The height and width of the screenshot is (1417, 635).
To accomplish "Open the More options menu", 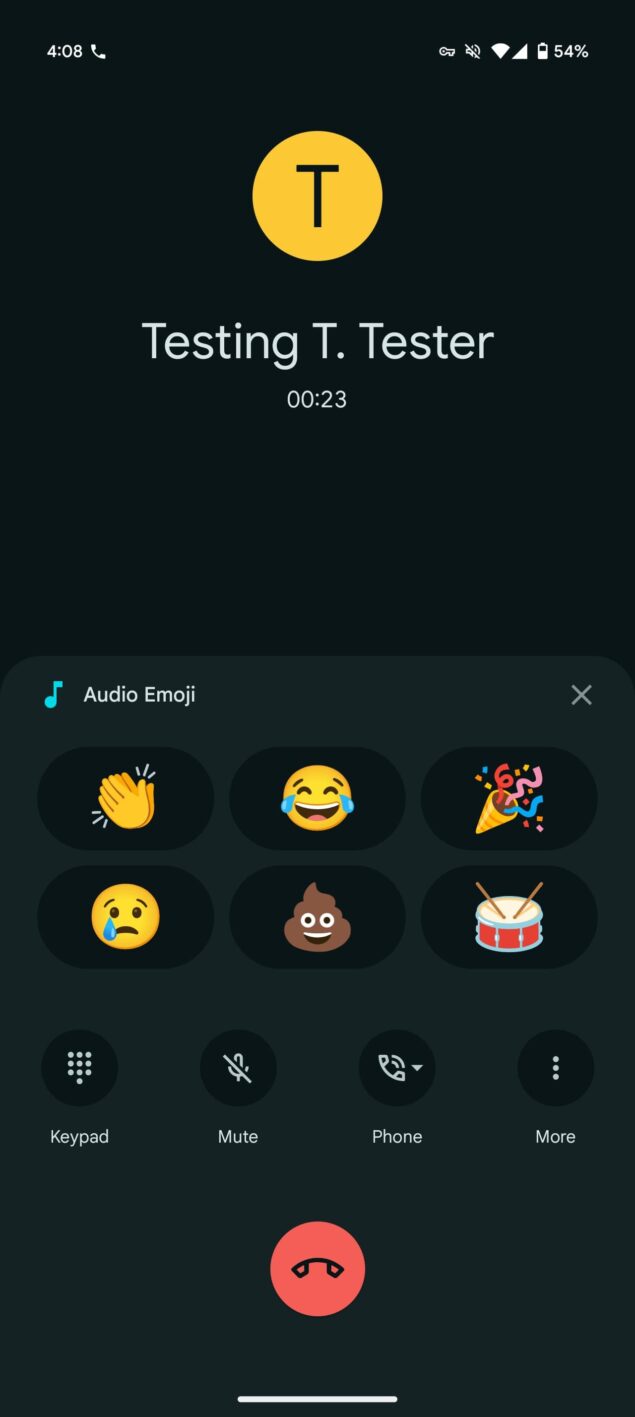I will tap(555, 1068).
